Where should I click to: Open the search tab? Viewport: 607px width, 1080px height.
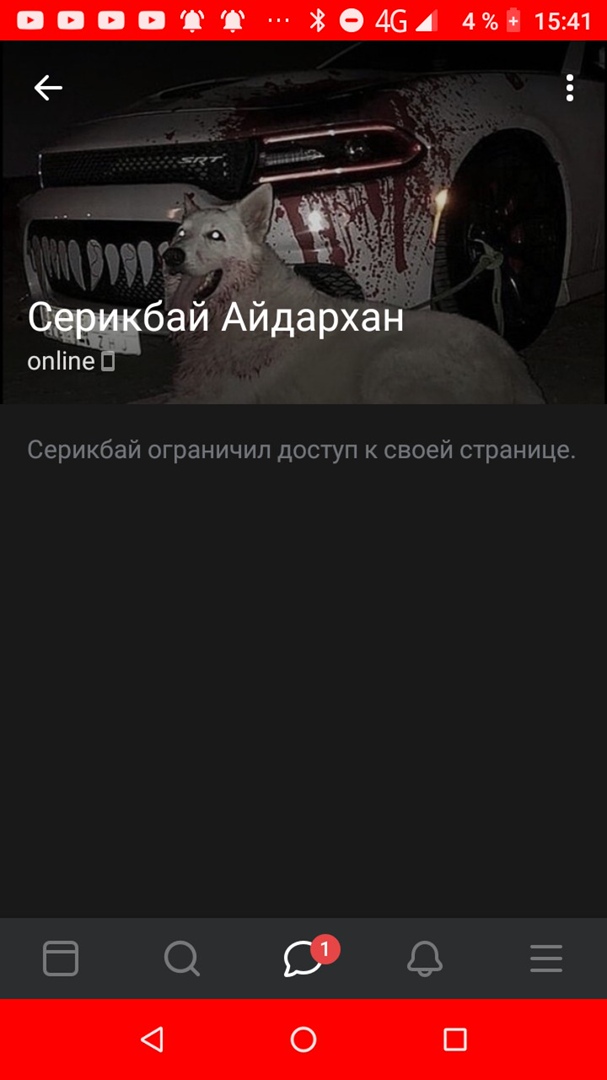tap(182, 958)
